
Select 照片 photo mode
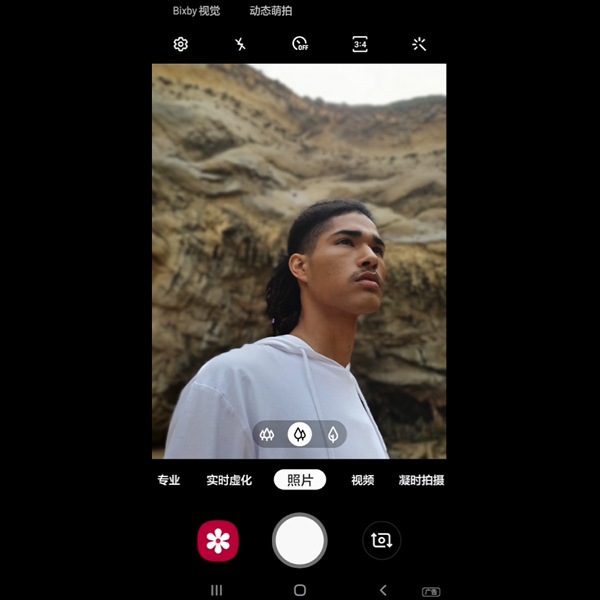(300, 480)
